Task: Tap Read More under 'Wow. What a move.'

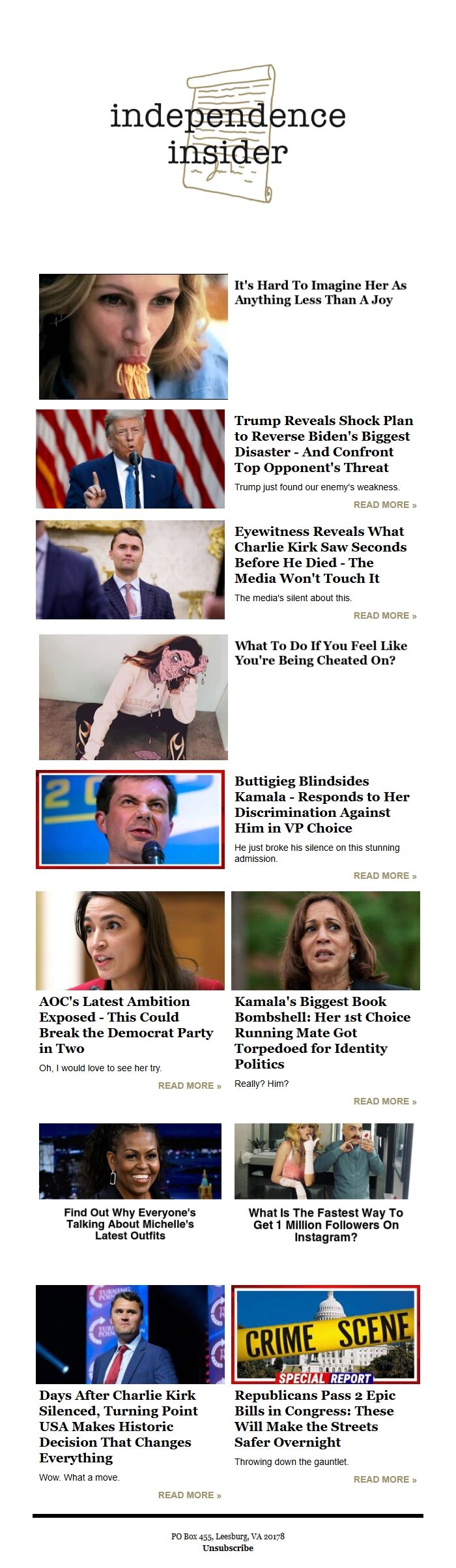Action: 189,1495
